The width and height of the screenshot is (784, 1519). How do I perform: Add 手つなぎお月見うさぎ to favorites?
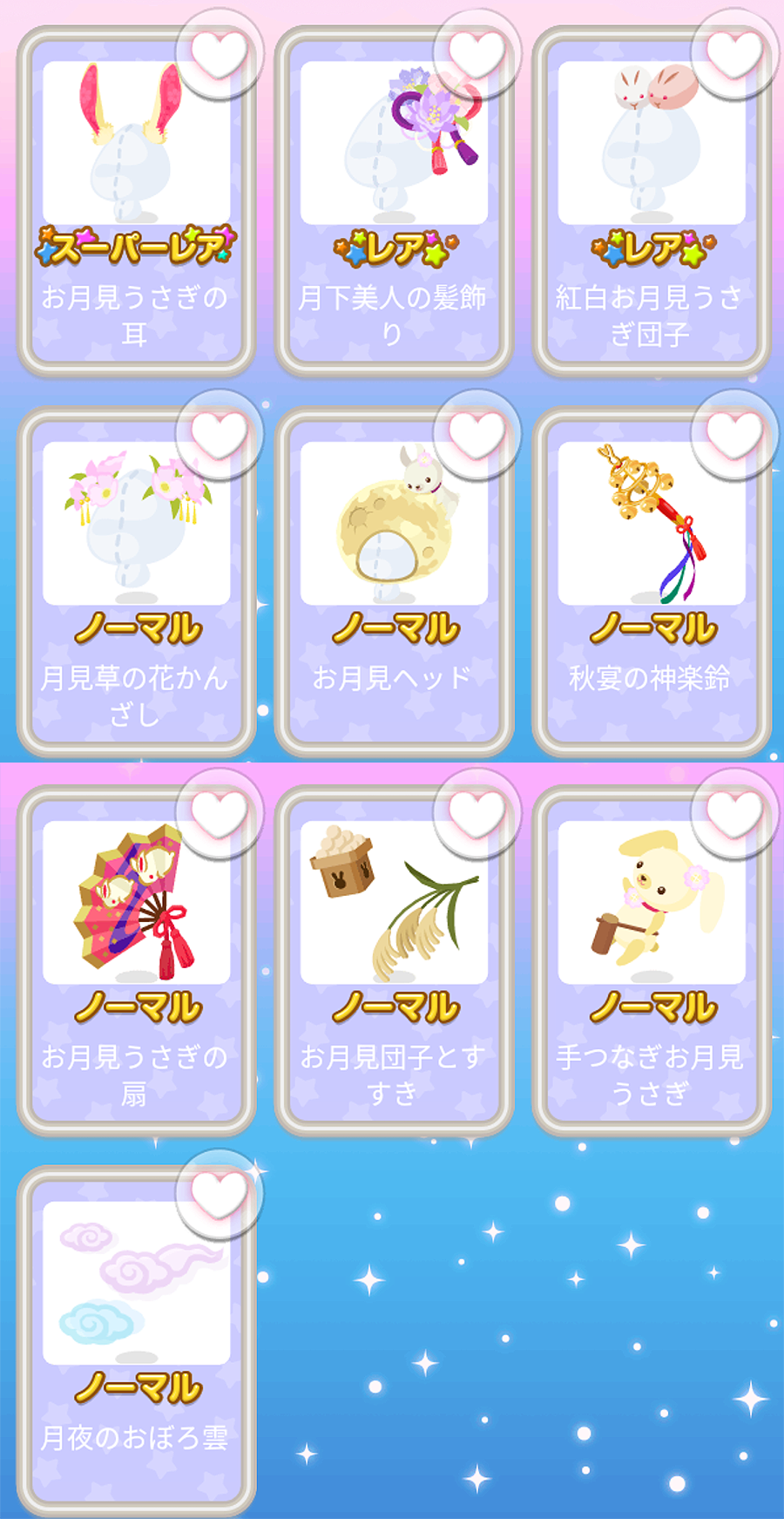(734, 814)
